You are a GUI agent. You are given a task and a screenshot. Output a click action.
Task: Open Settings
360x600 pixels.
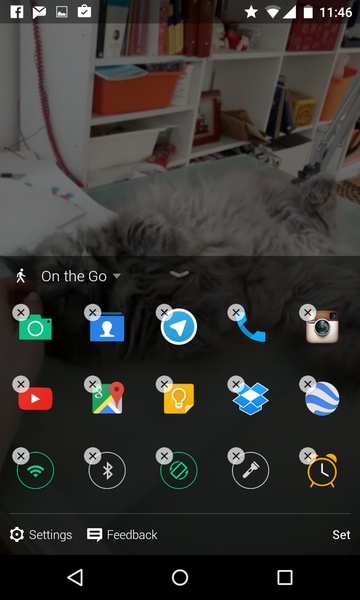tap(41, 535)
